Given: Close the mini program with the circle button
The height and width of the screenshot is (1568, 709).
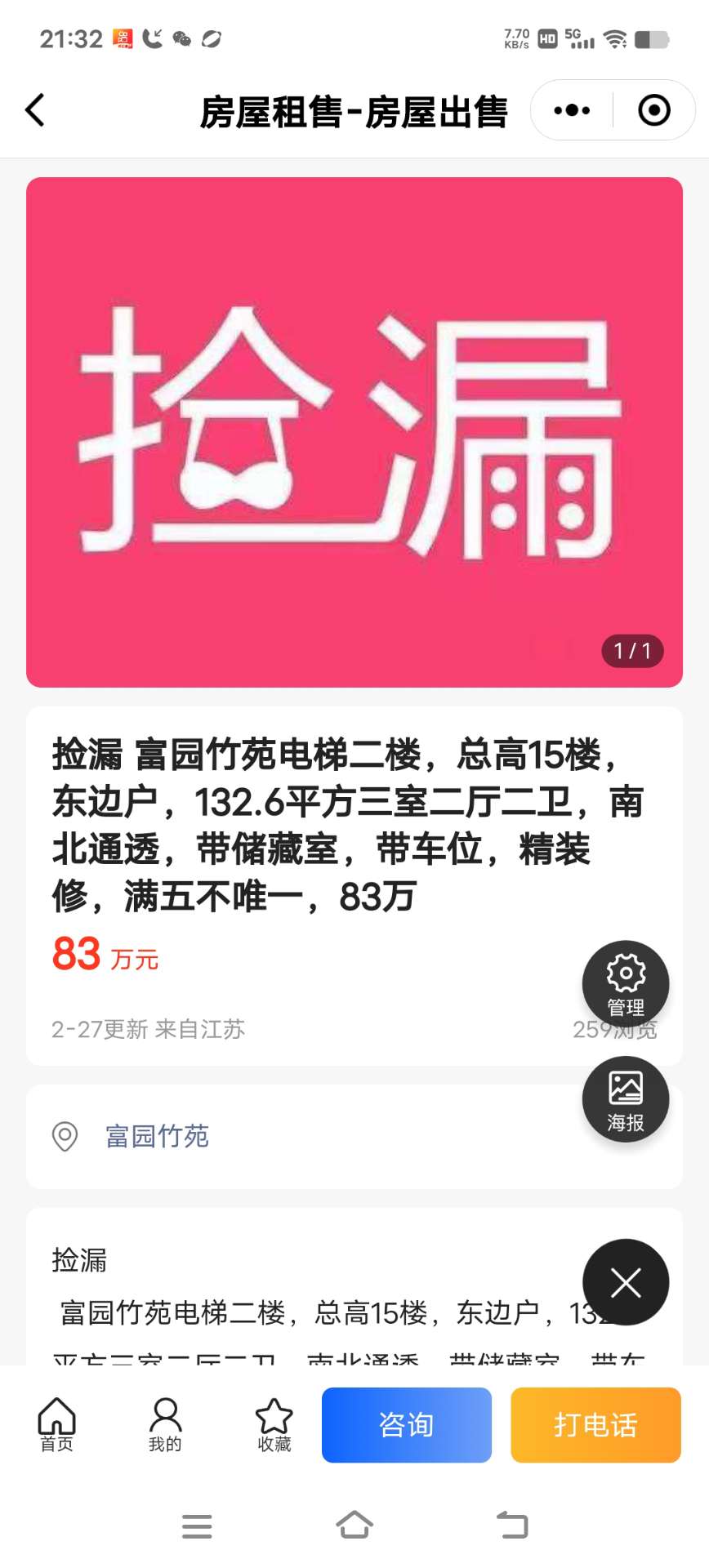Looking at the screenshot, I should 653,110.
